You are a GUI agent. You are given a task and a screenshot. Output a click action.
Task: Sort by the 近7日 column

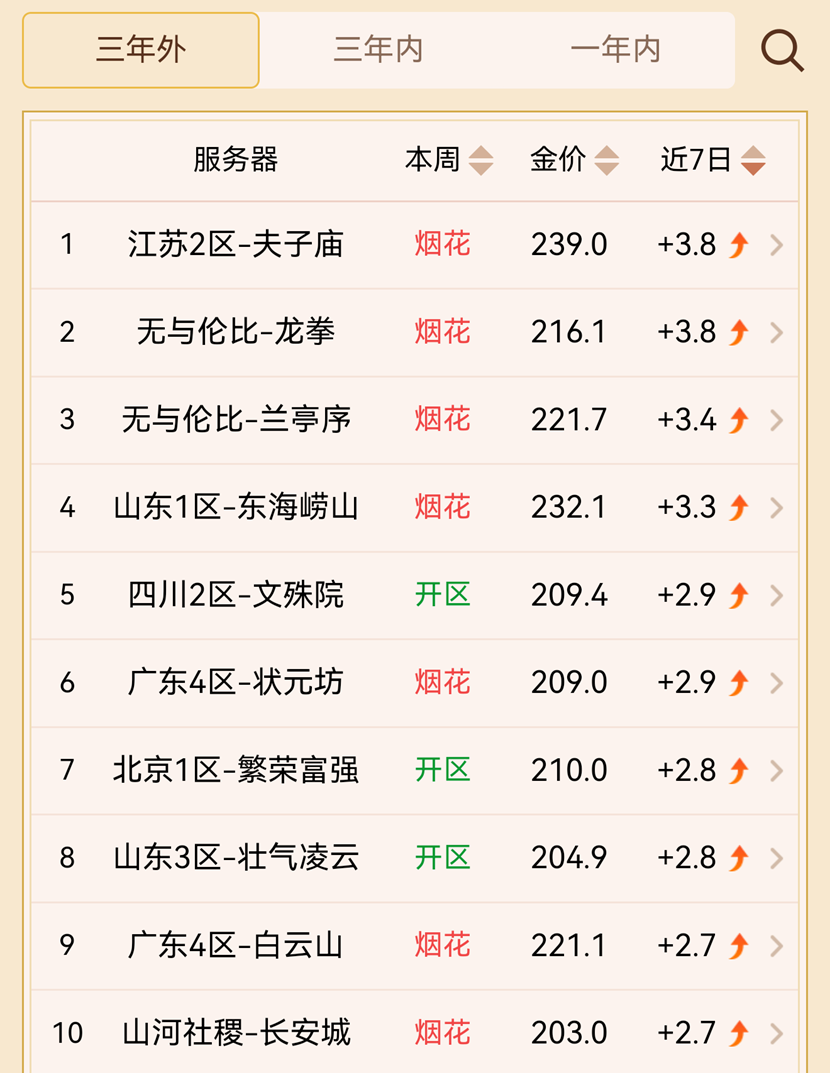(713, 160)
